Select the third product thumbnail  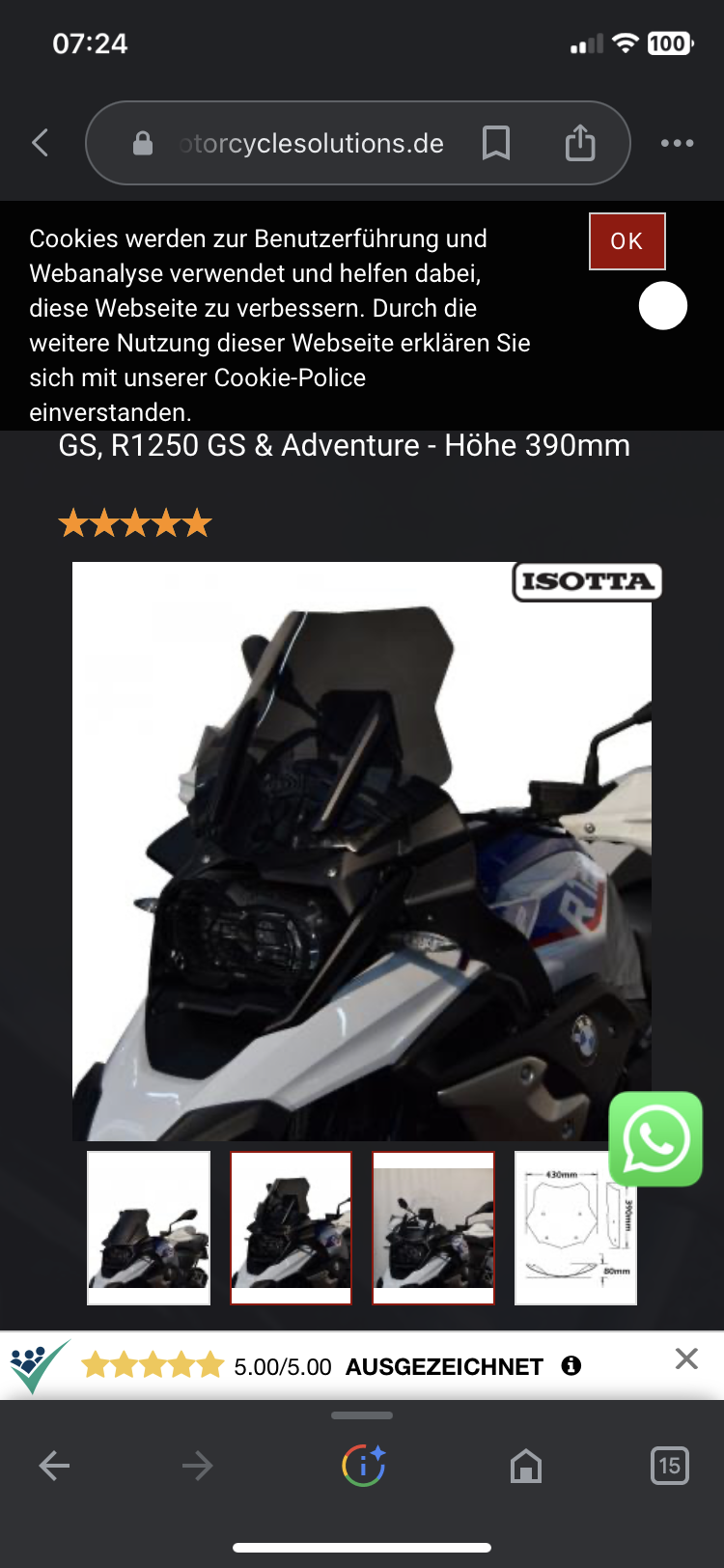pos(433,1227)
